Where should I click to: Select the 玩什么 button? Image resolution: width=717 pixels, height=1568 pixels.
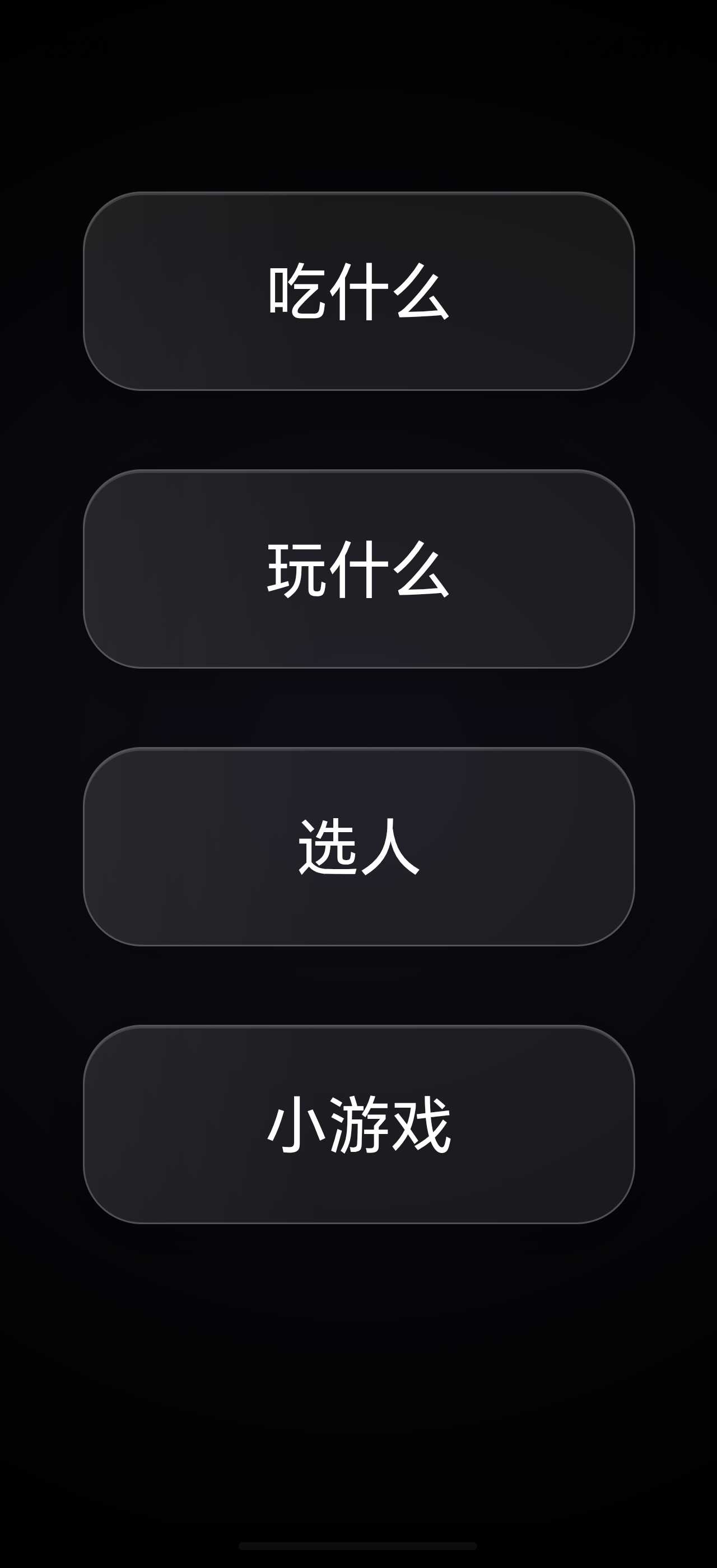click(x=358, y=569)
